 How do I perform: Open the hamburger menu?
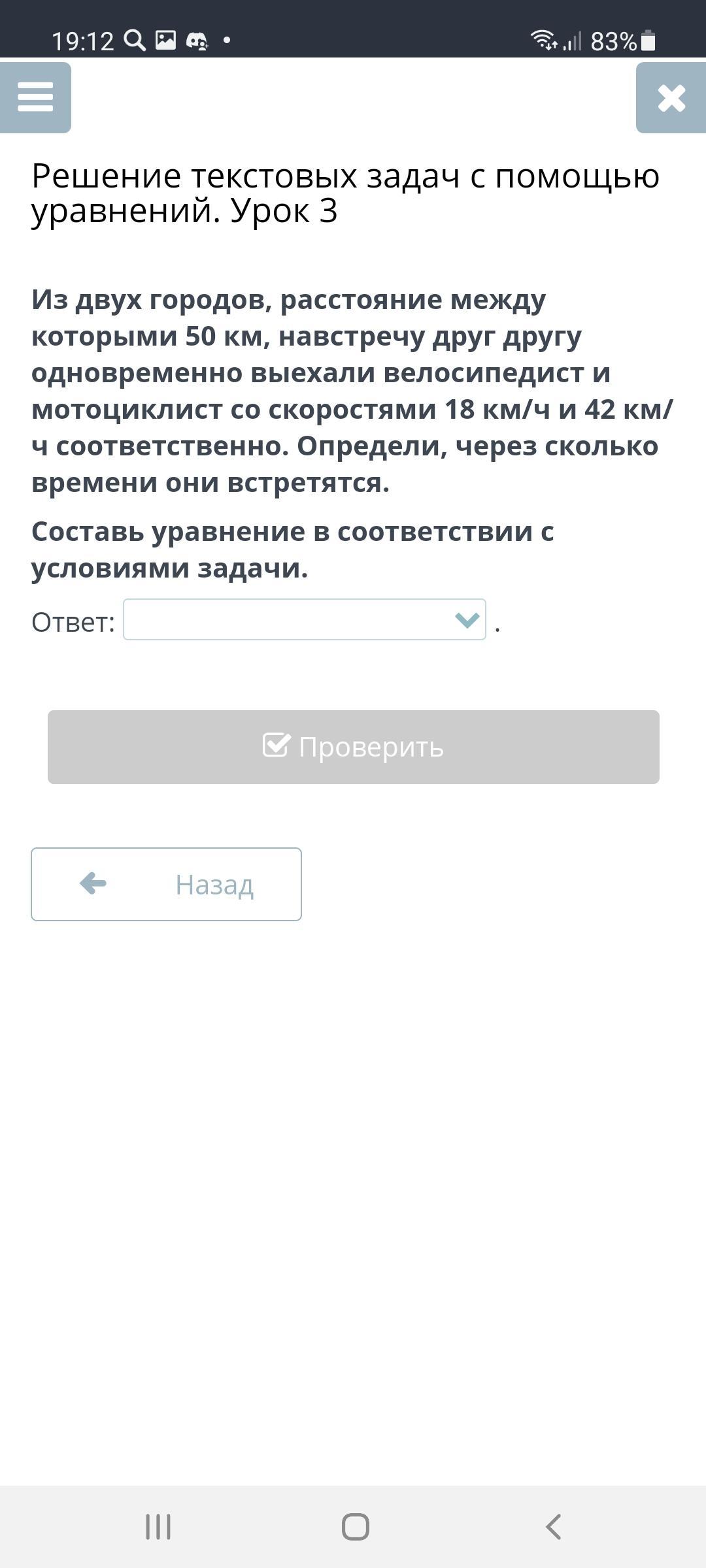(35, 98)
